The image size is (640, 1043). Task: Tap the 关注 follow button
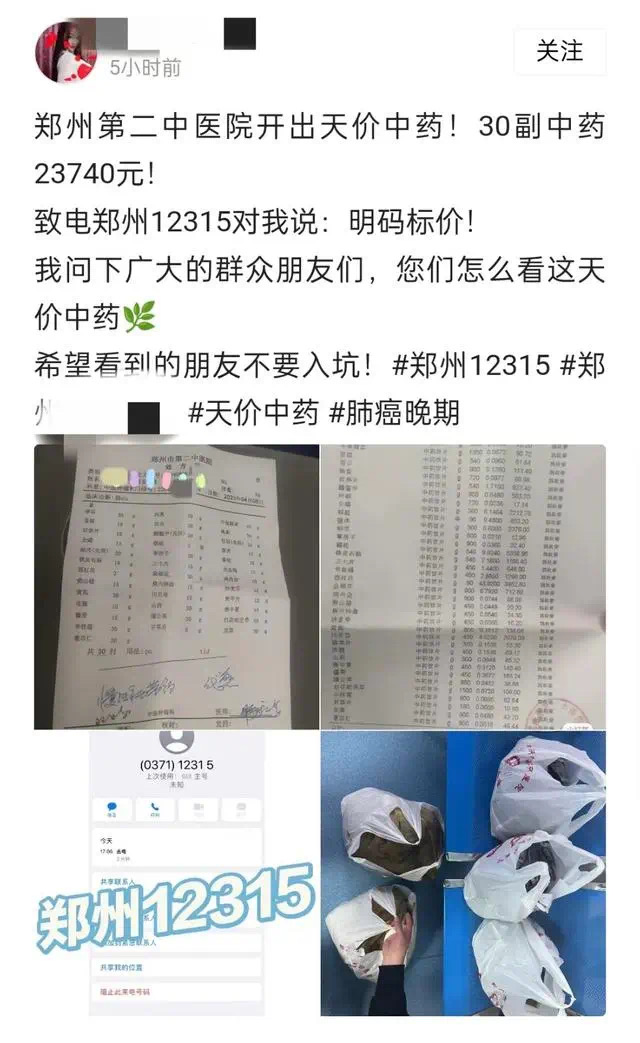click(559, 52)
